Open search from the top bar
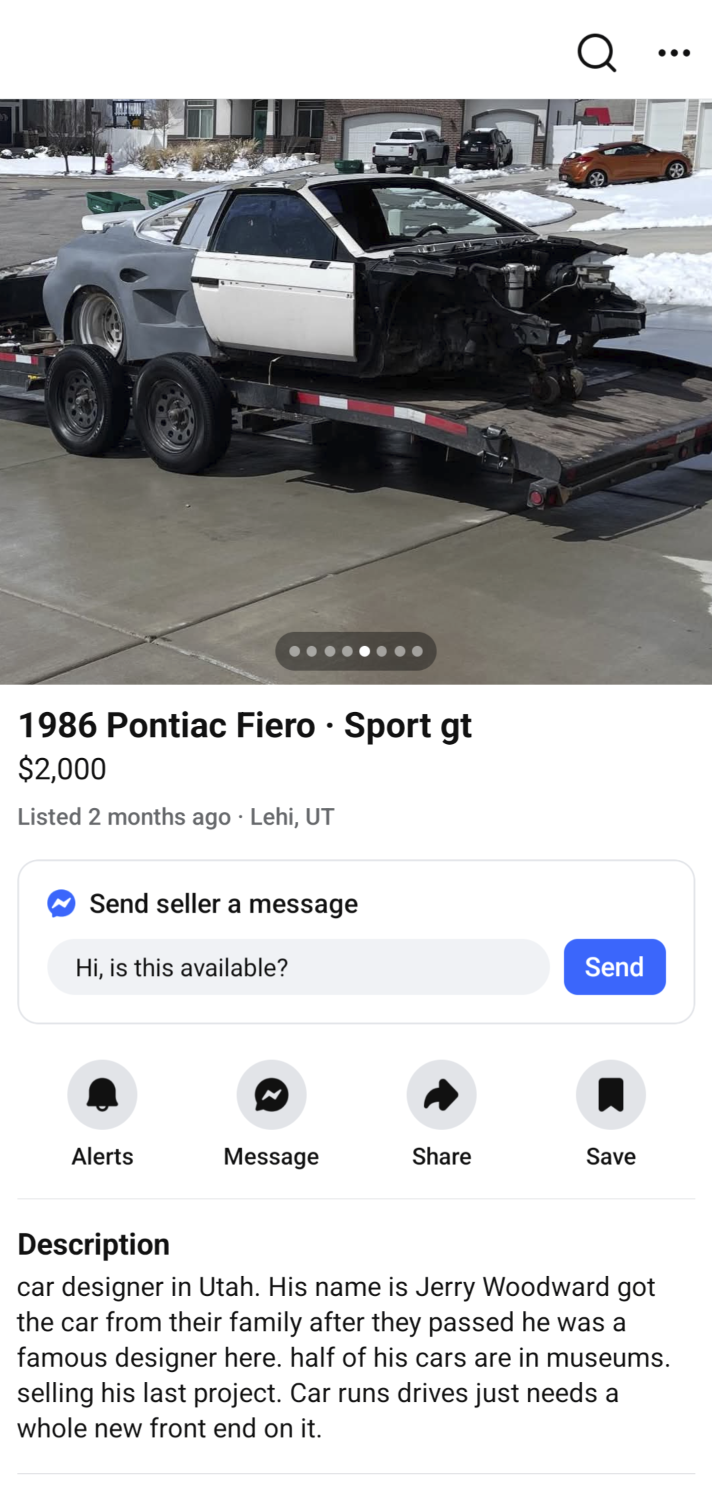 (x=596, y=52)
